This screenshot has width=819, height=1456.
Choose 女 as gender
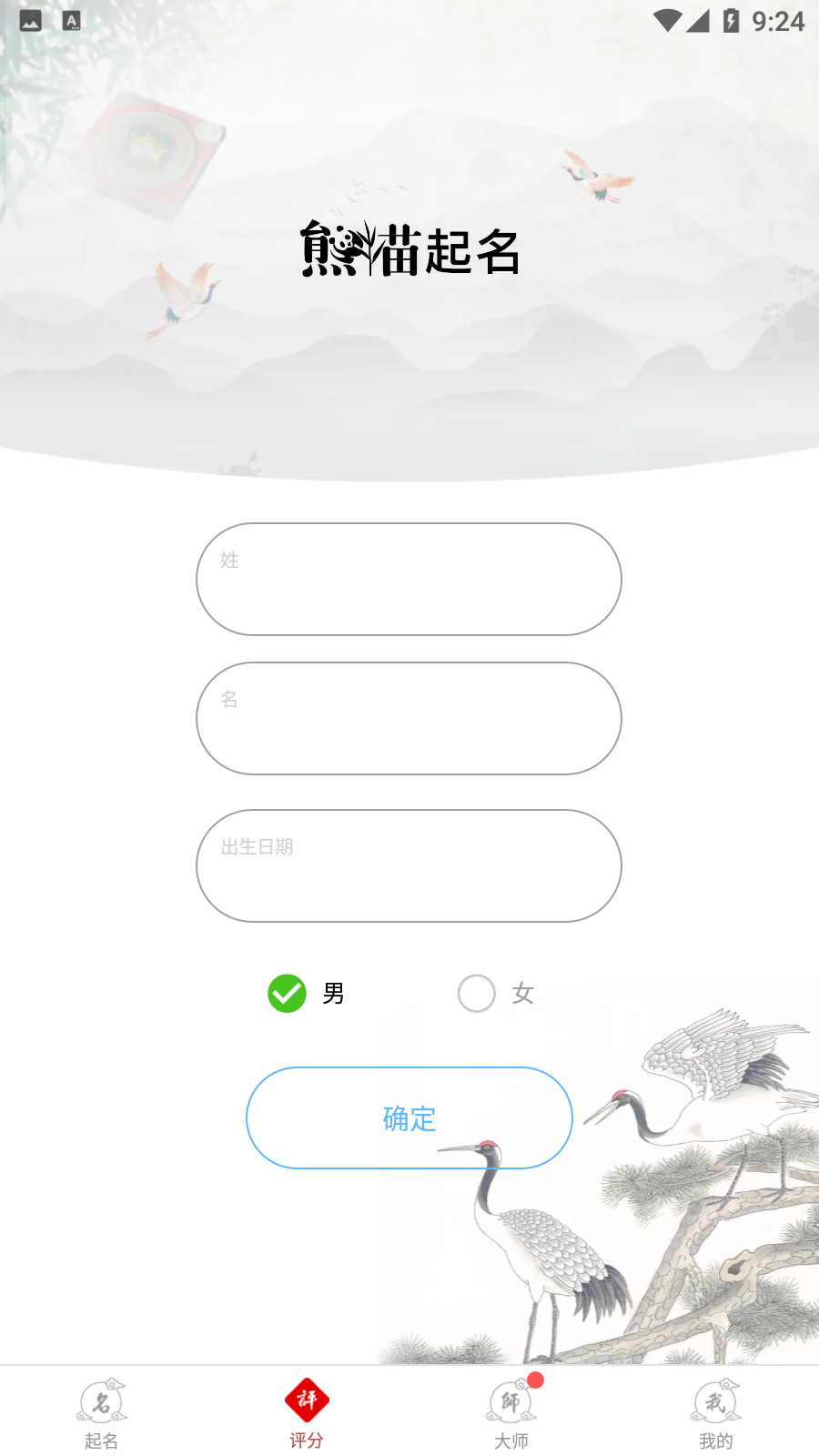[x=477, y=993]
